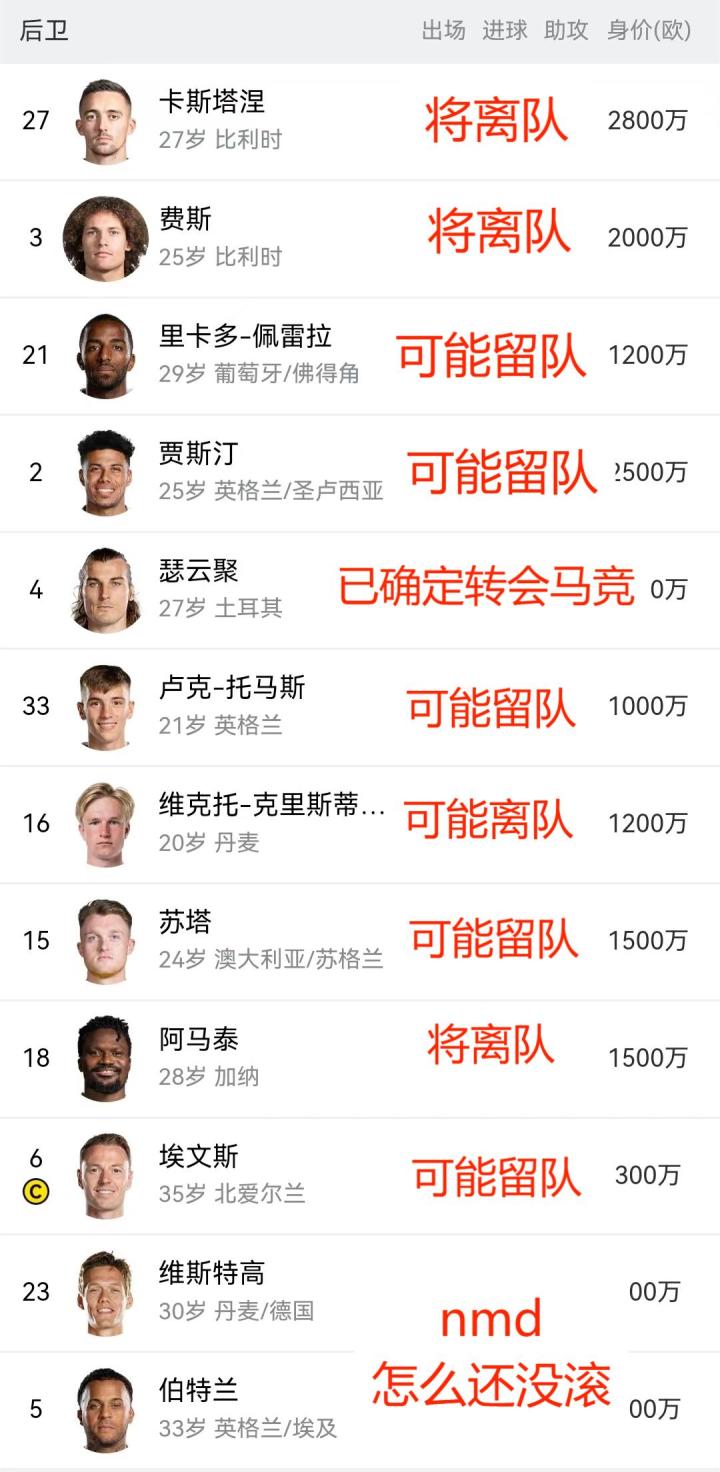
Task: Tap the 卢克-托马斯 row
Action: click(x=232, y=689)
